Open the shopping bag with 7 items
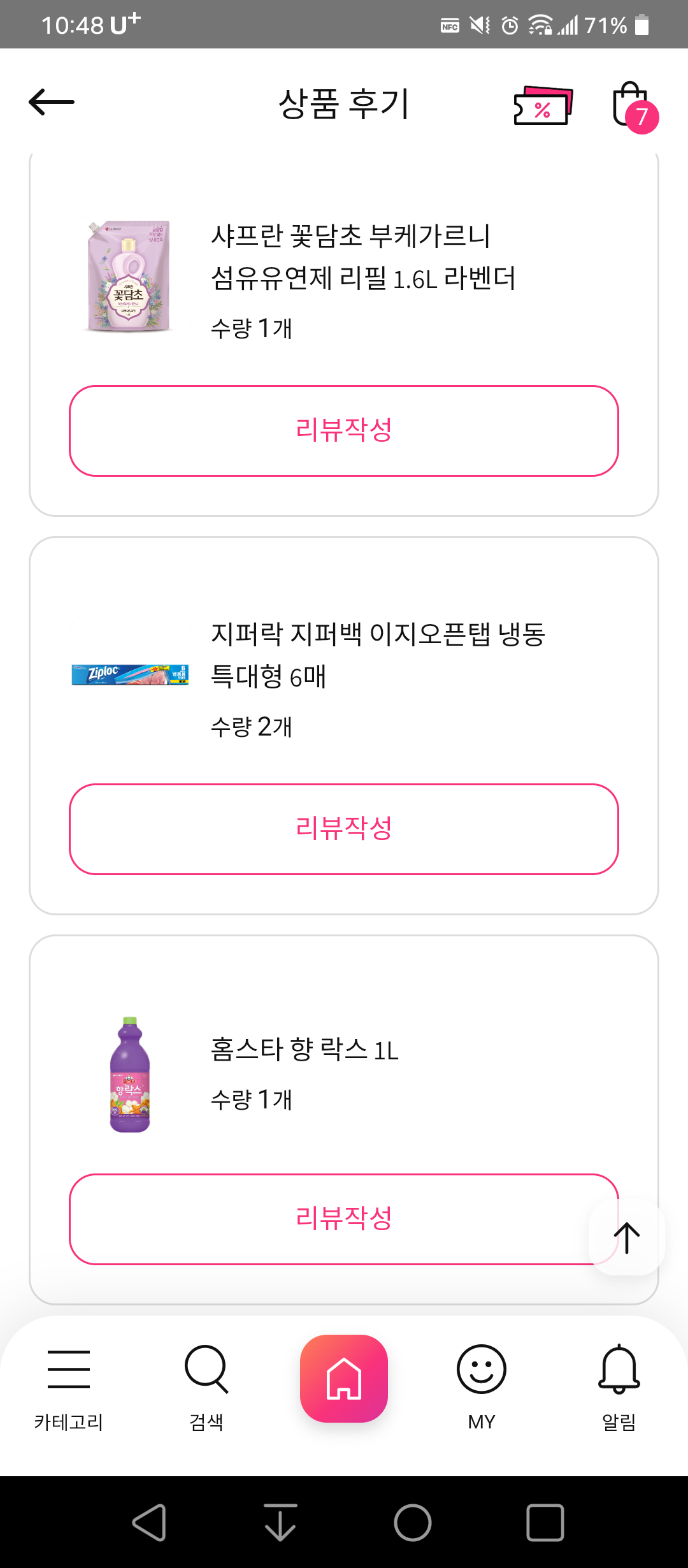The width and height of the screenshot is (688, 1568). coord(634,106)
